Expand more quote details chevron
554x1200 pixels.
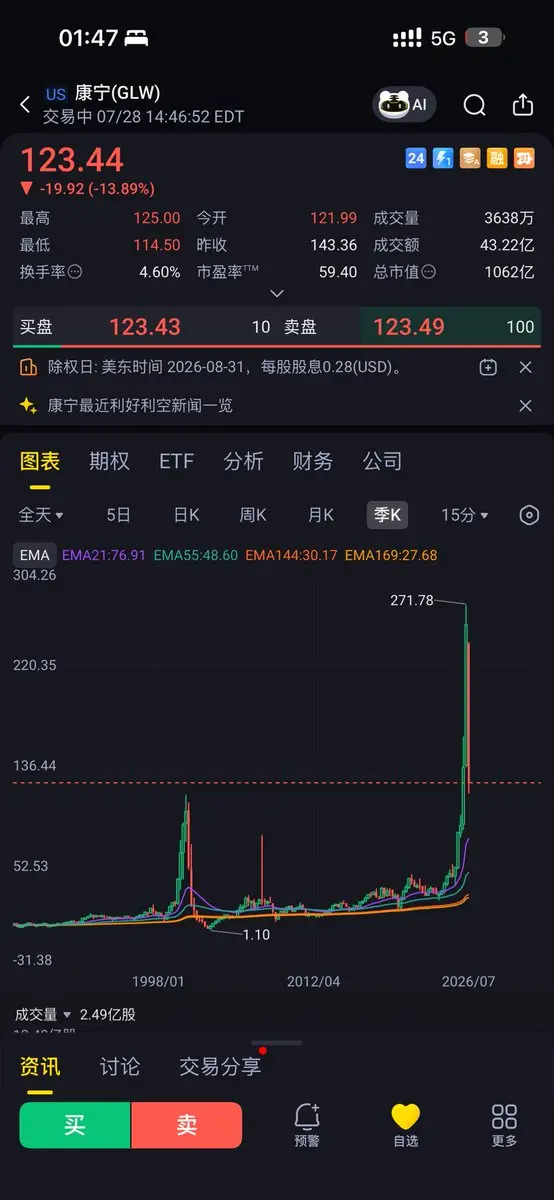(277, 293)
